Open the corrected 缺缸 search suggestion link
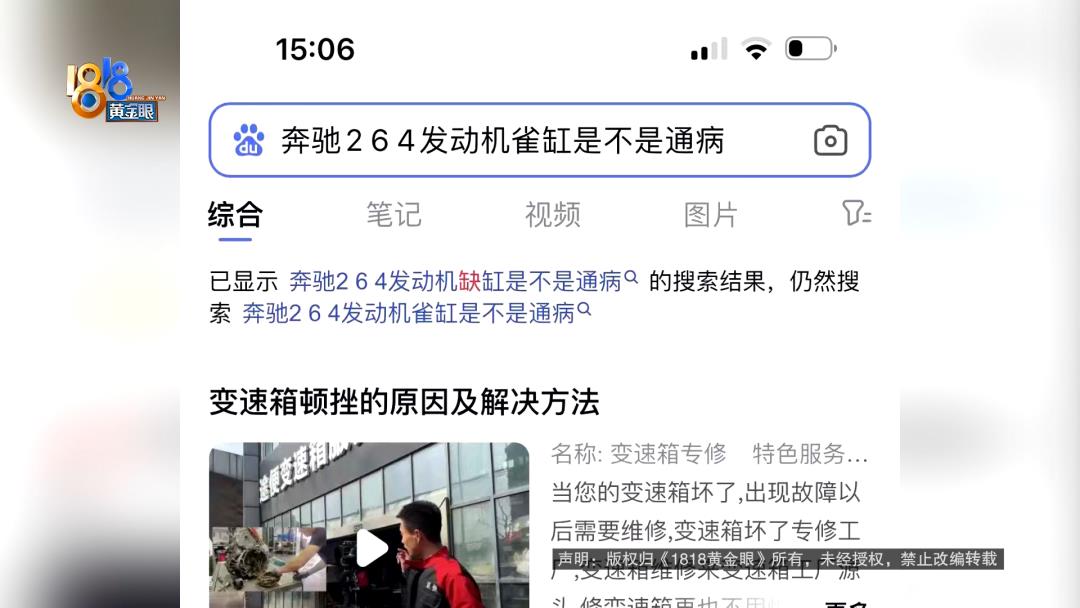 [x=455, y=282]
